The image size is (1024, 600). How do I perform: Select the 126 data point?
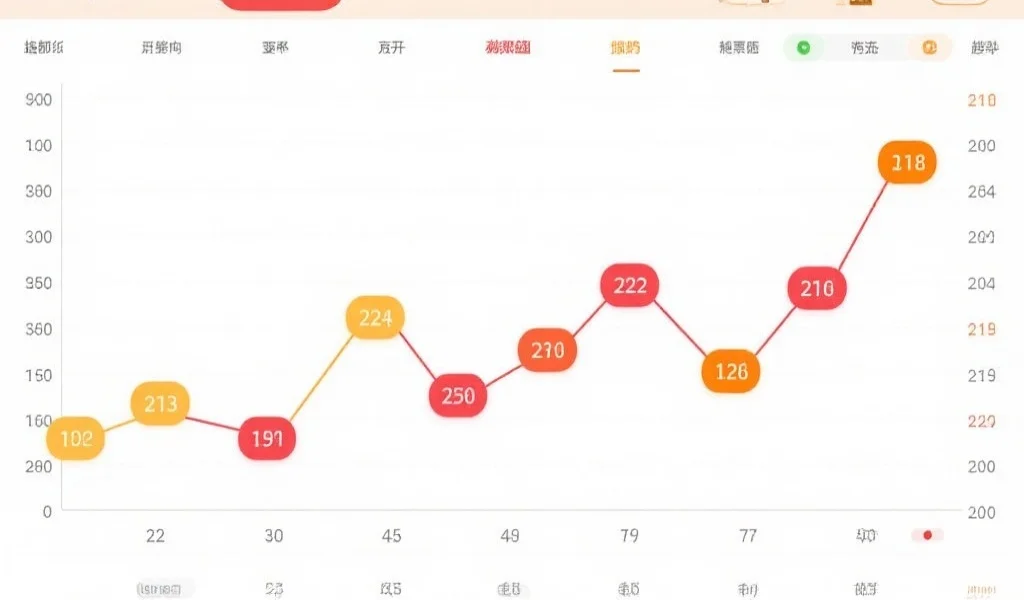pyautogui.click(x=731, y=372)
